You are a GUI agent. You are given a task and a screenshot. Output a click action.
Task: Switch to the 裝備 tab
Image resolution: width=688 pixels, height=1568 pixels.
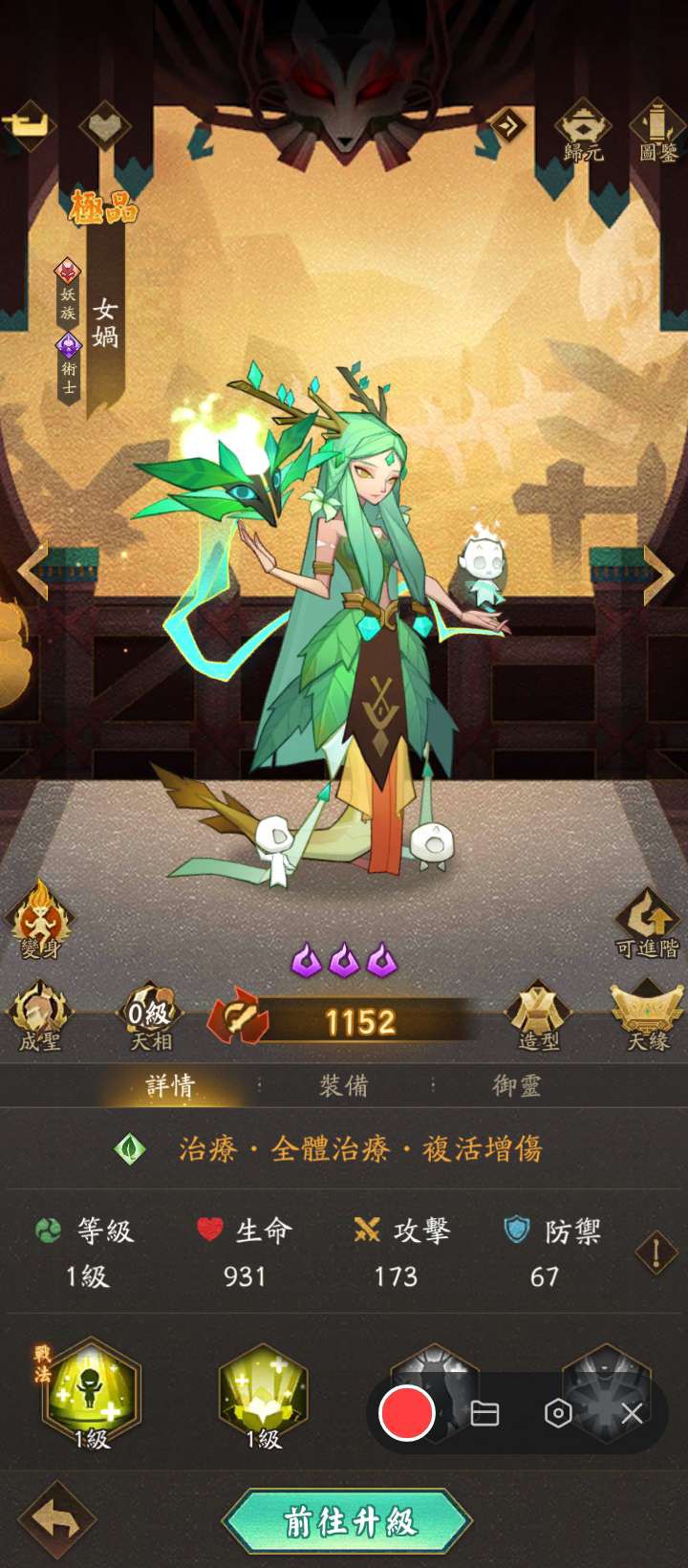point(343,1085)
